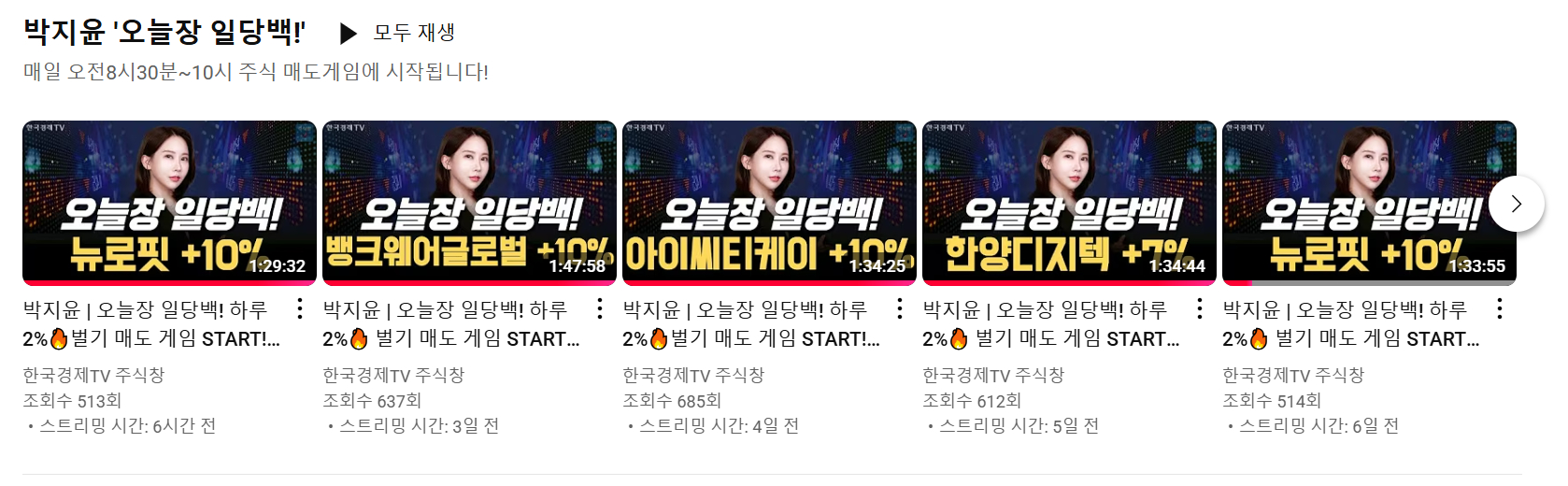Open the 아이씨티케이 +10% video thumbnail
1568x486 pixels.
769,202
